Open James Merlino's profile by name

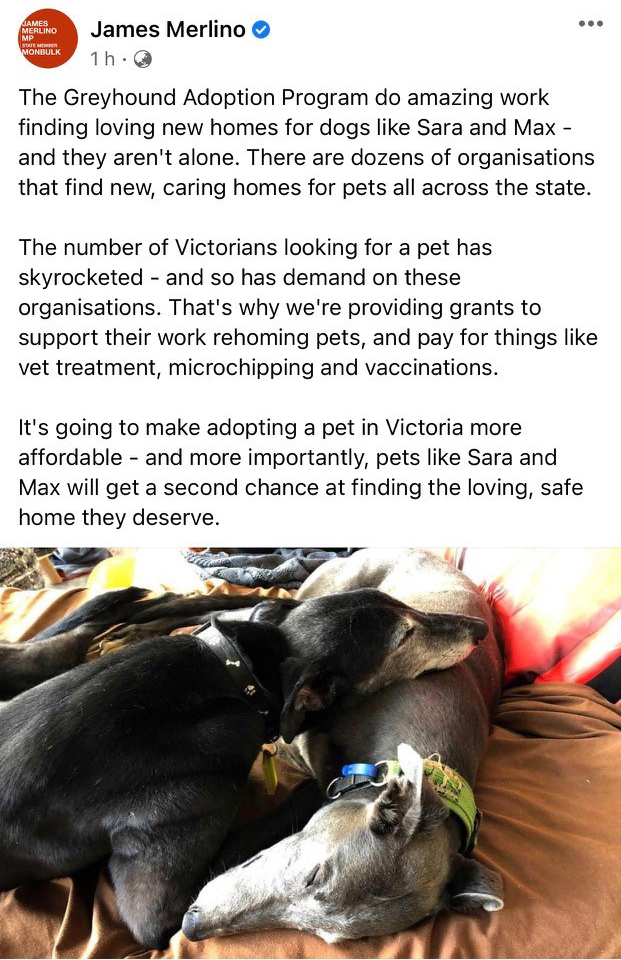[168, 30]
